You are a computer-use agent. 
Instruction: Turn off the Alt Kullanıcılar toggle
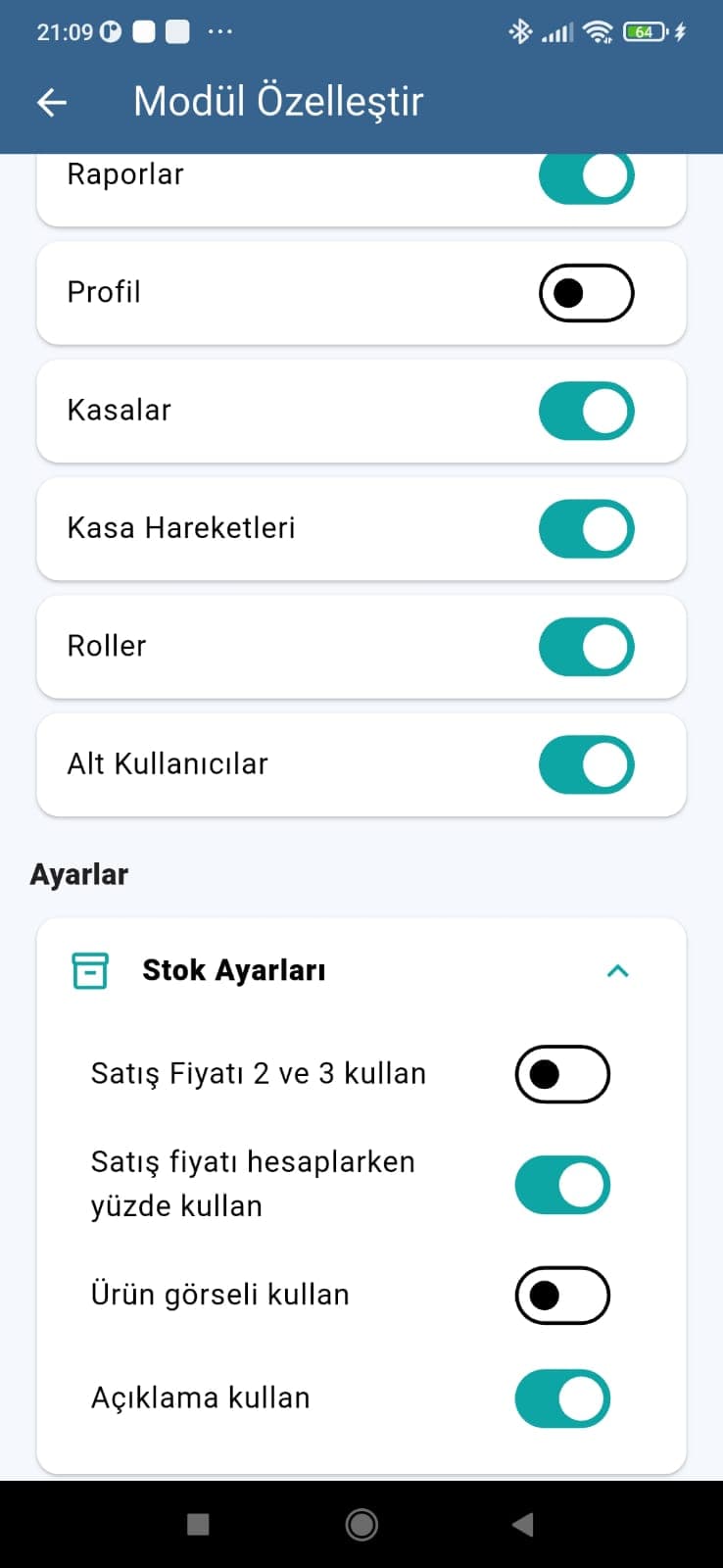pos(586,764)
